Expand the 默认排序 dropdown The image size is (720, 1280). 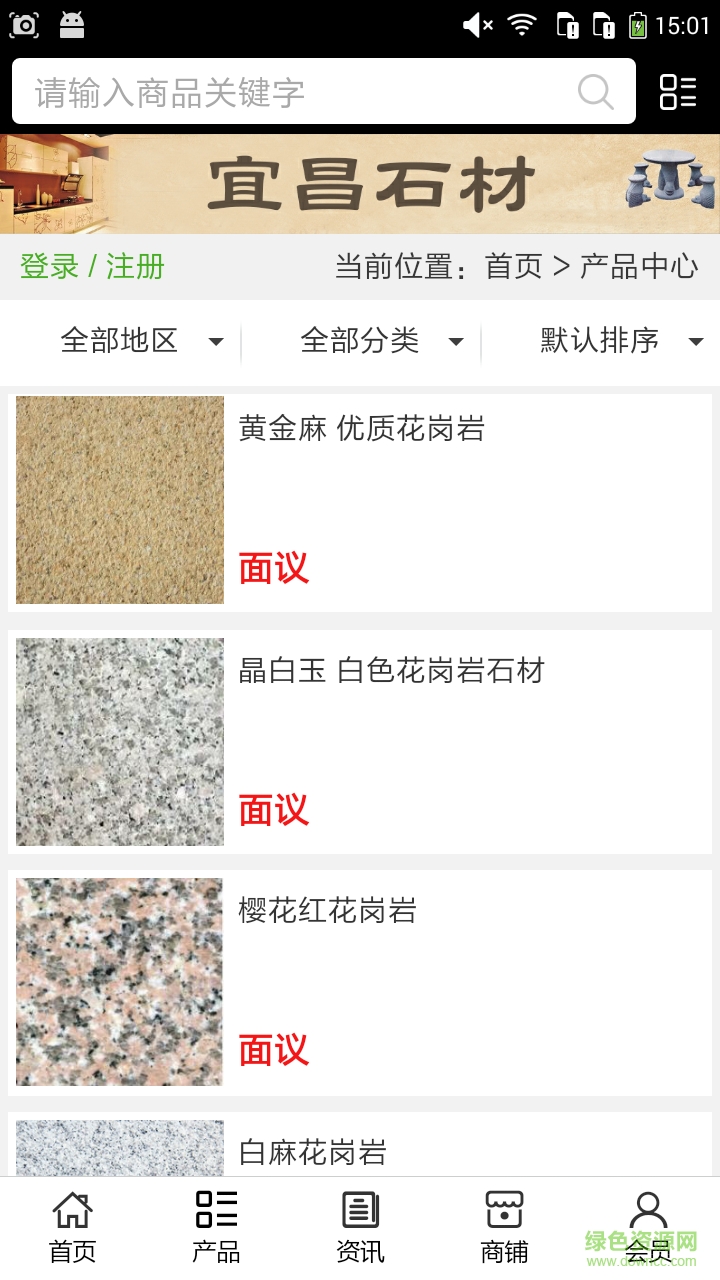[x=620, y=341]
